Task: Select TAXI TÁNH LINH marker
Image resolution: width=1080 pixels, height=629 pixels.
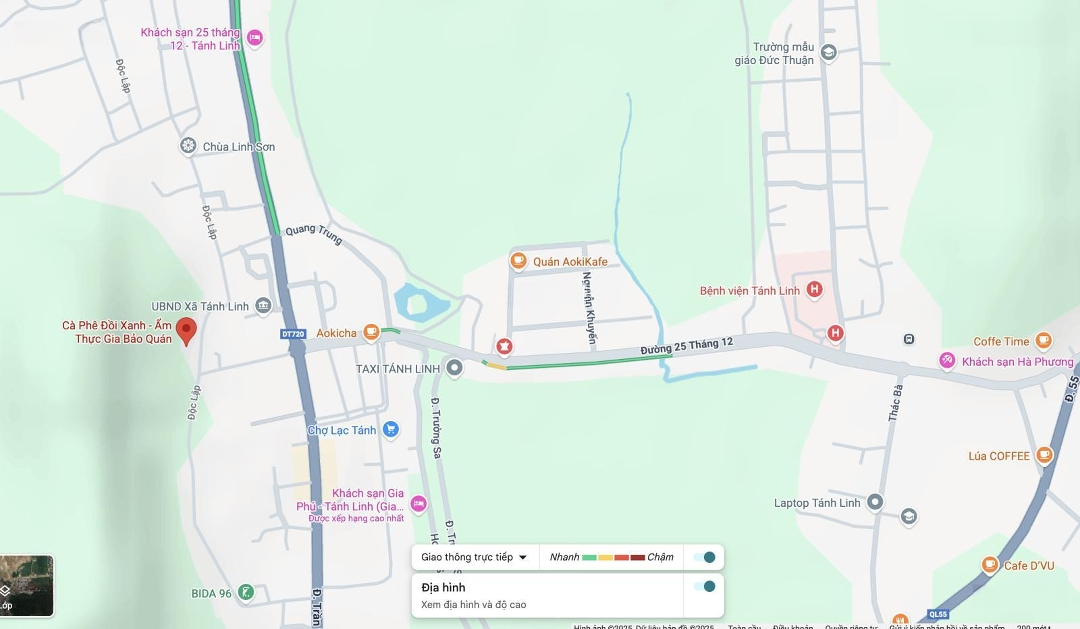Action: 455,368
